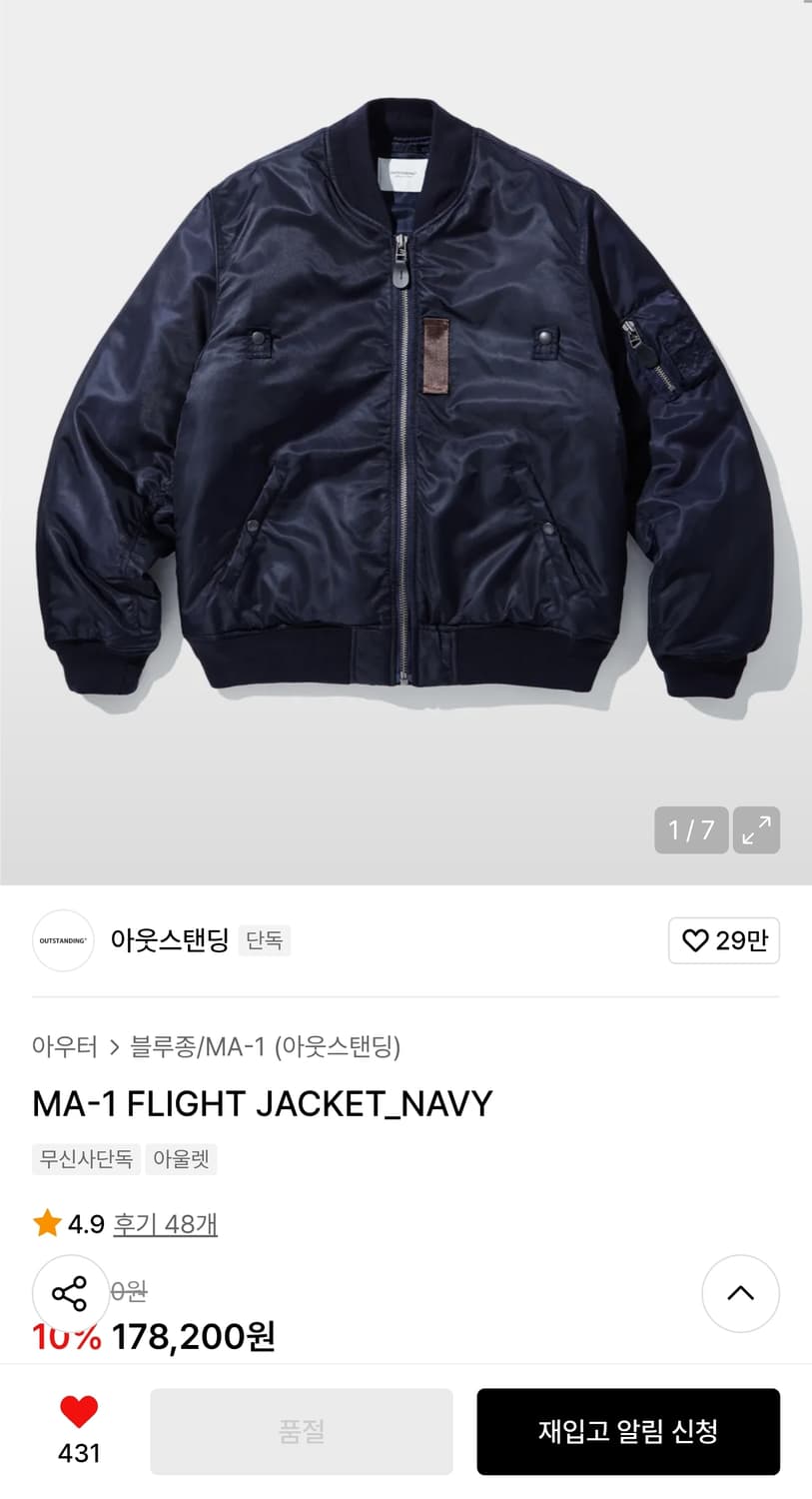This screenshot has height=1499, width=812.
Task: Click the 재입고 알림 신청 button
Action: (628, 1431)
